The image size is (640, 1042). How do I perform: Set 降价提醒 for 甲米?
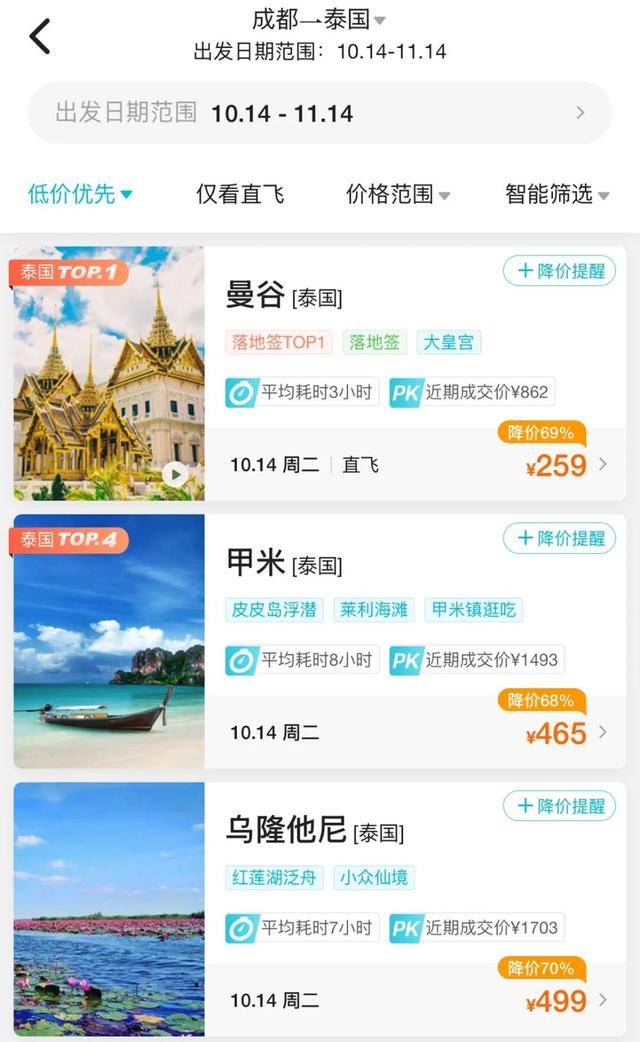click(x=559, y=539)
